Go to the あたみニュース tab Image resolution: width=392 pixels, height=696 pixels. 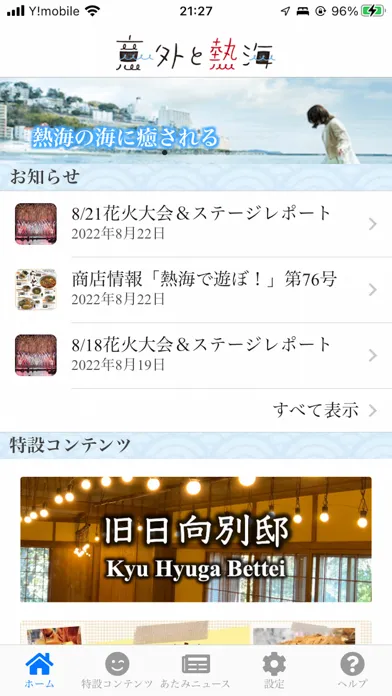click(196, 670)
